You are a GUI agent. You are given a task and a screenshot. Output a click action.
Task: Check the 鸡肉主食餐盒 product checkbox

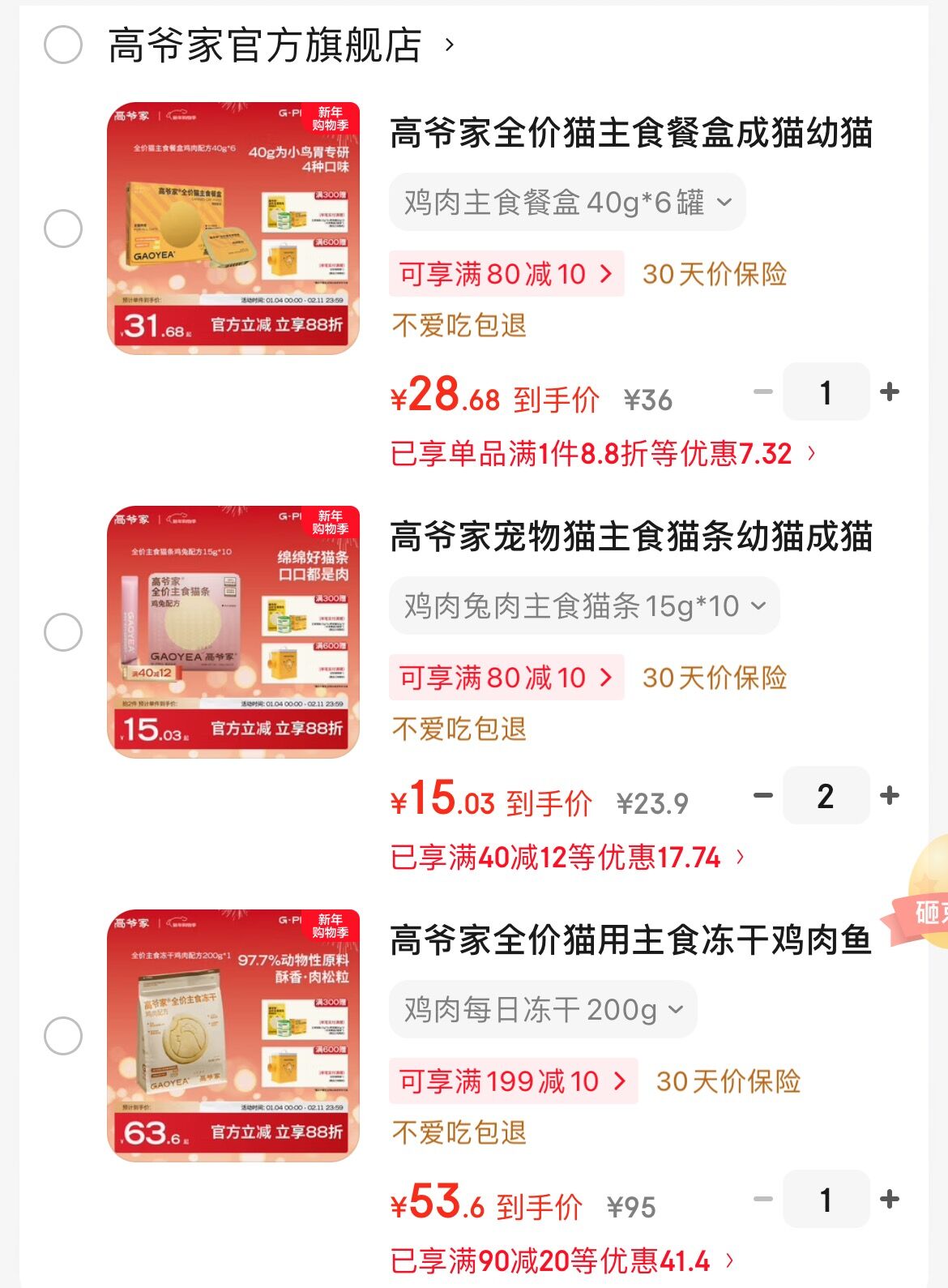click(x=64, y=228)
